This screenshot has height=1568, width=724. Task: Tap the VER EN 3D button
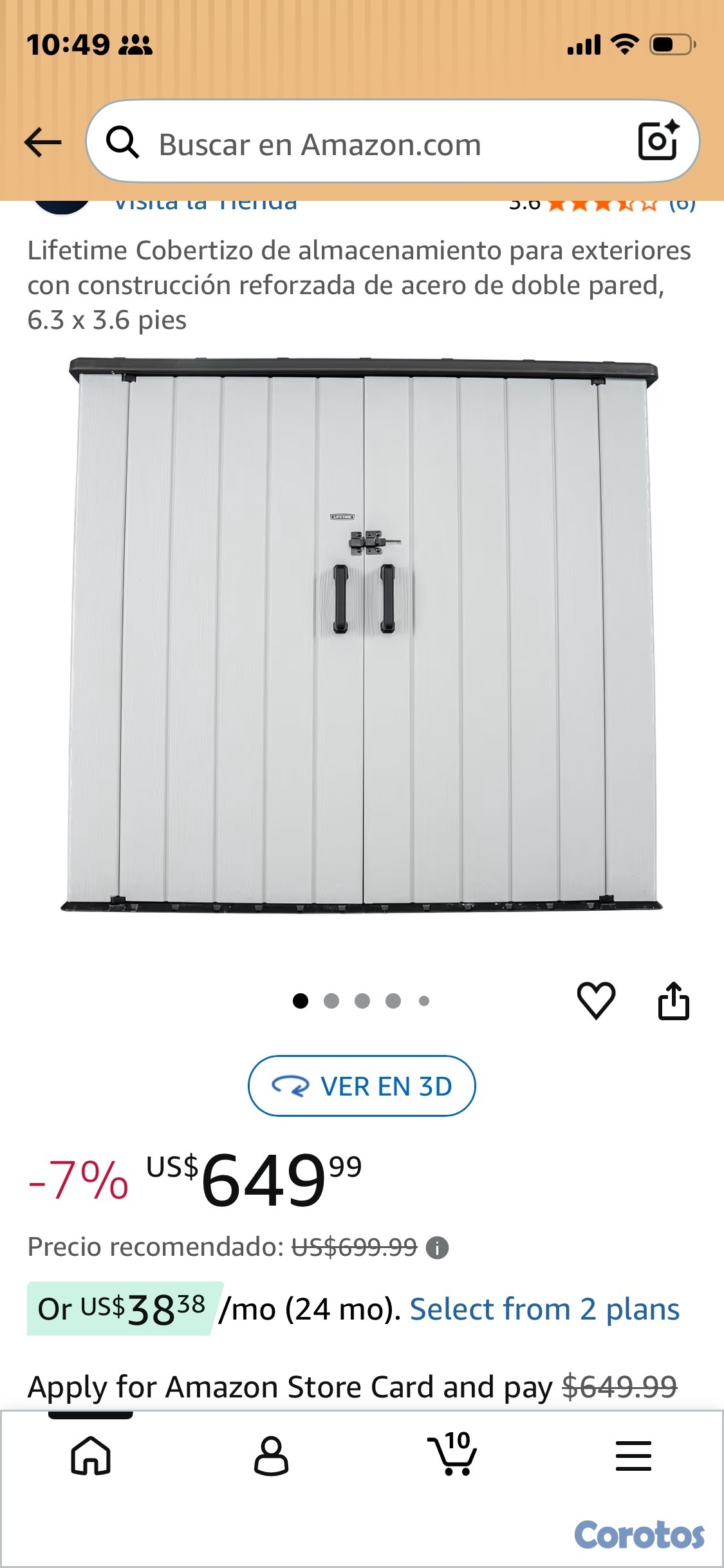[x=362, y=1086]
